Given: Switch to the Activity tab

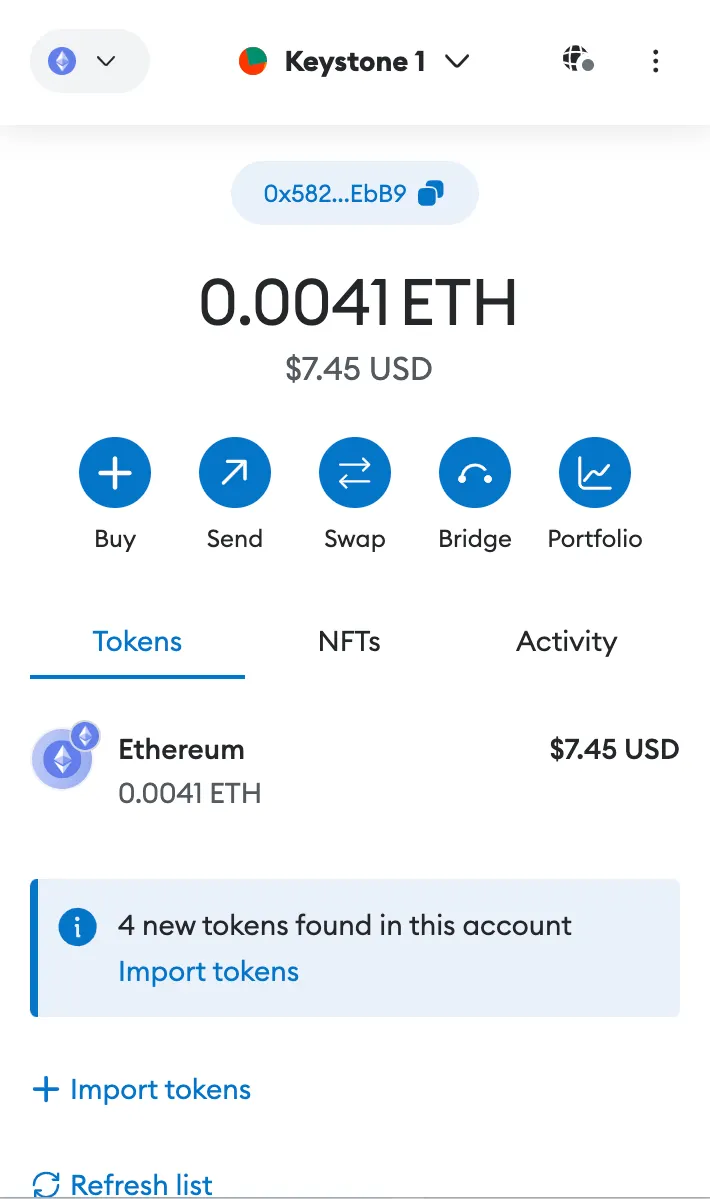Looking at the screenshot, I should (566, 642).
